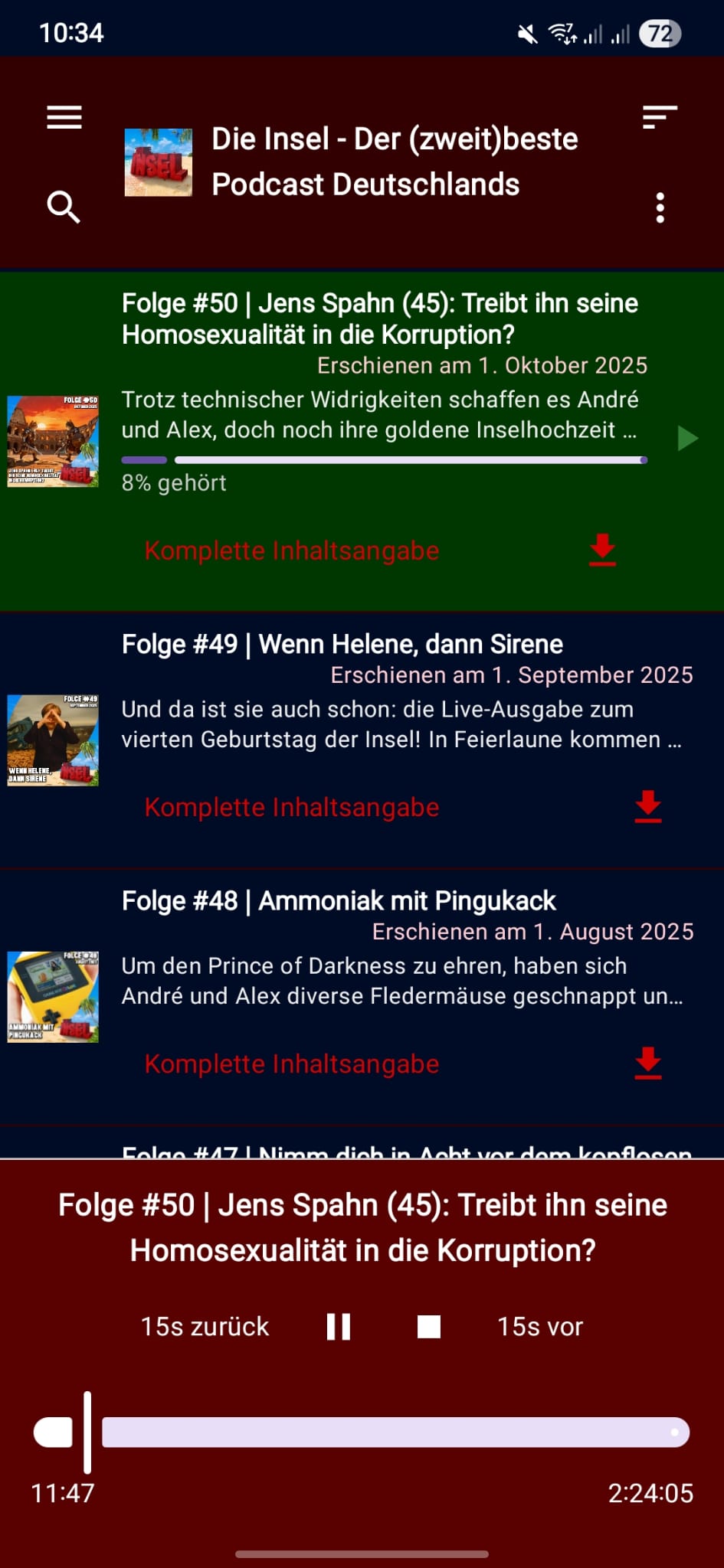This screenshot has height=1568, width=724.
Task: Download episode Folge #50
Action: click(603, 550)
